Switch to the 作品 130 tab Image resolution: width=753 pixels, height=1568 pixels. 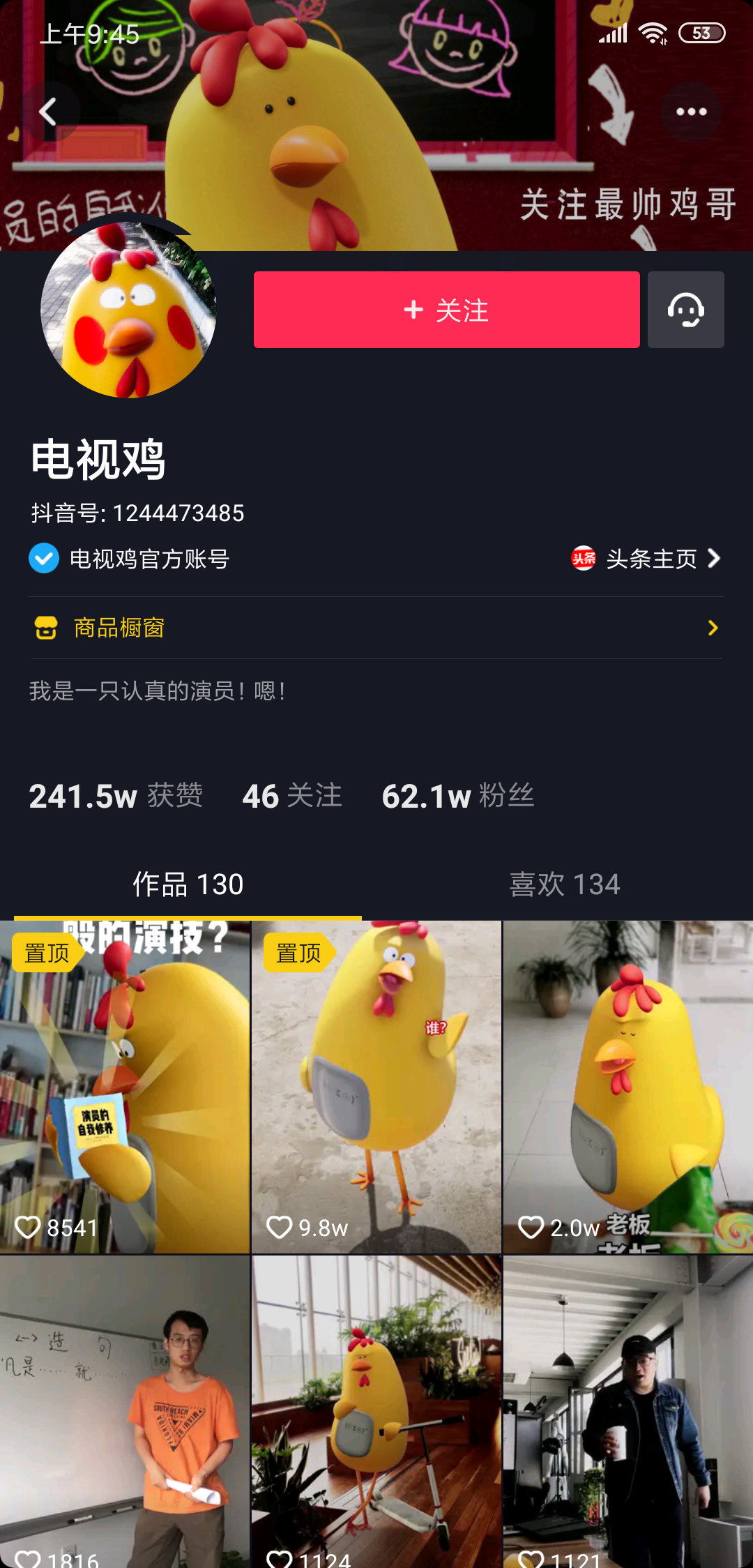tap(188, 884)
